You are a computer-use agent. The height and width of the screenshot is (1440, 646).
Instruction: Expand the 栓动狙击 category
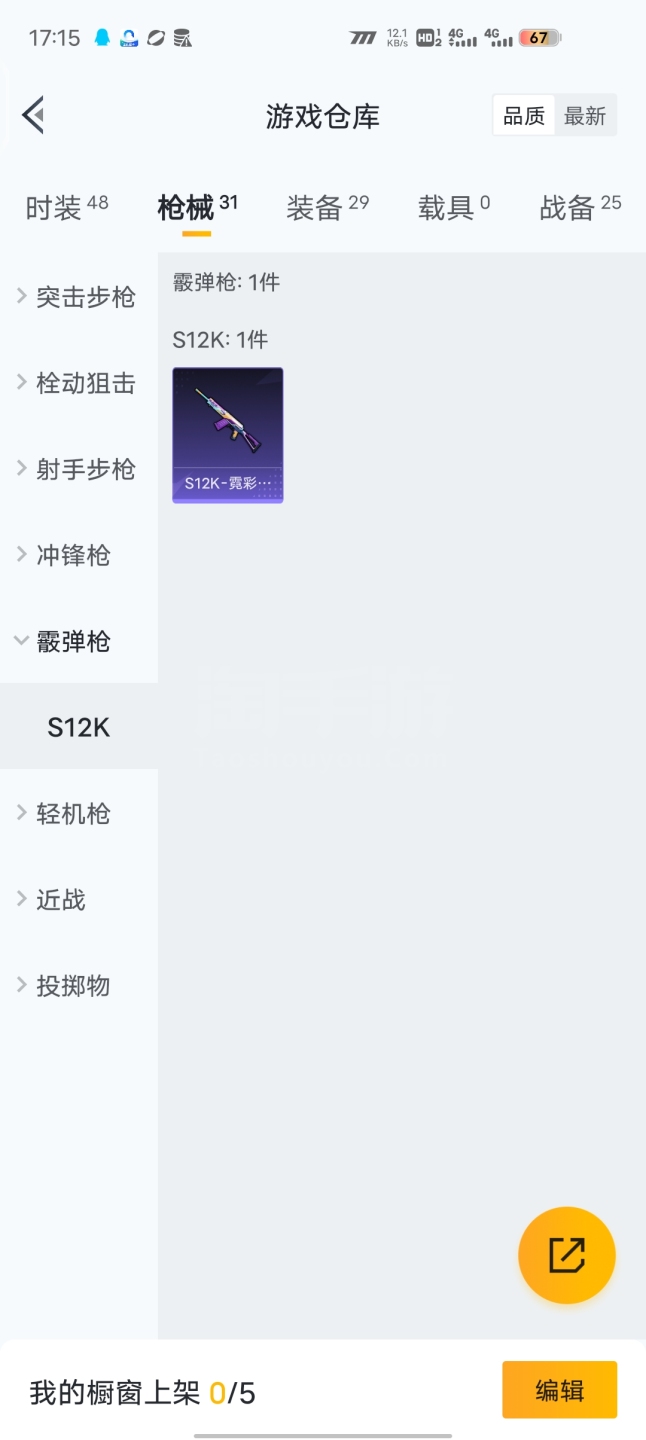pos(78,383)
